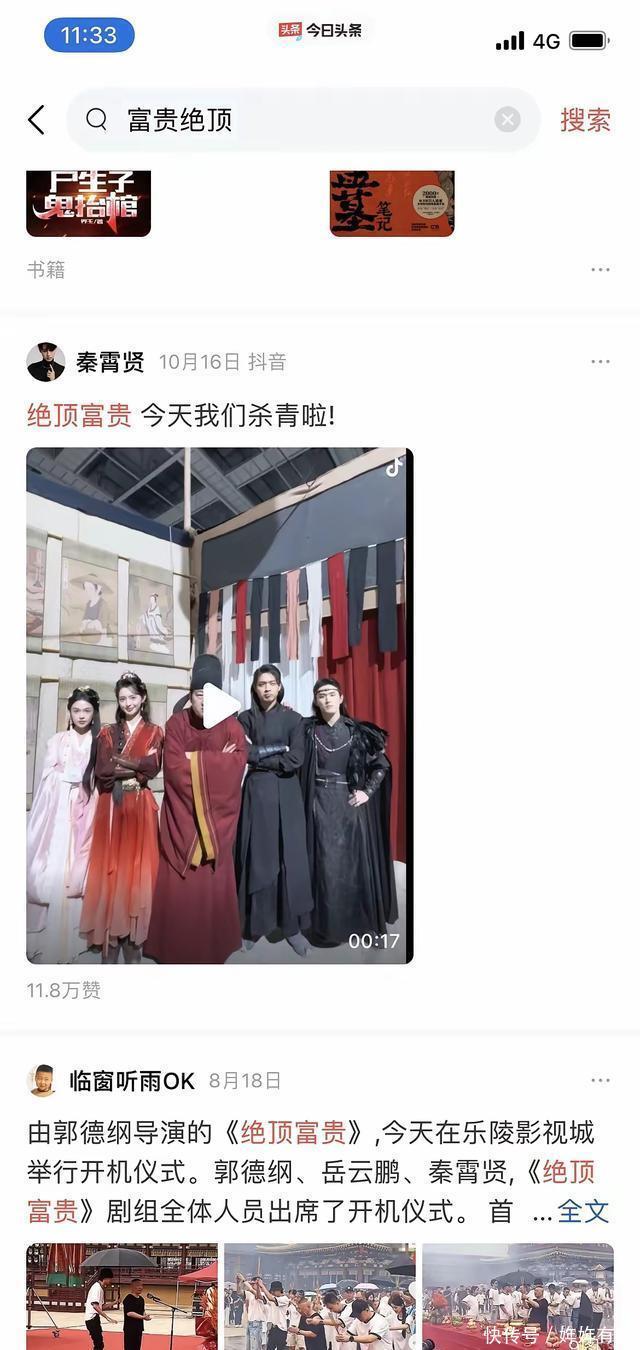Open 秦霄贤's profile avatar
This screenshot has width=640, height=1350.
coord(46,362)
